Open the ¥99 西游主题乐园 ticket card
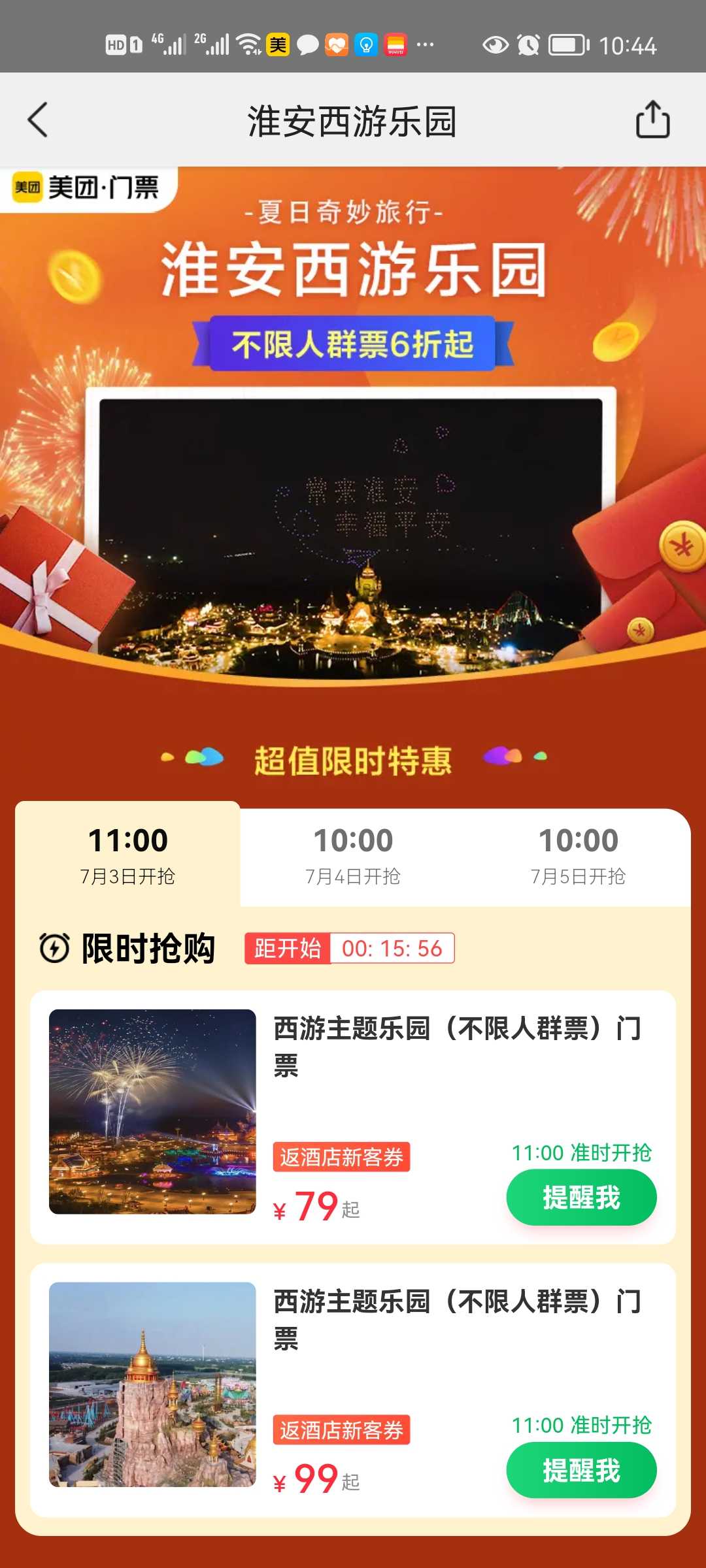The height and width of the screenshot is (1568, 706). pyautogui.click(x=353, y=1390)
